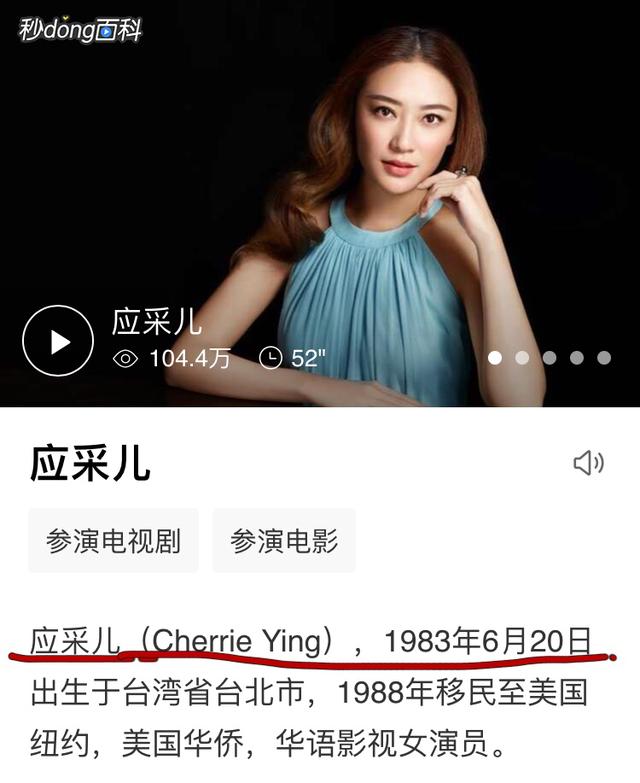Select the second dot in the image carousel
This screenshot has width=640, height=783.
[522, 357]
